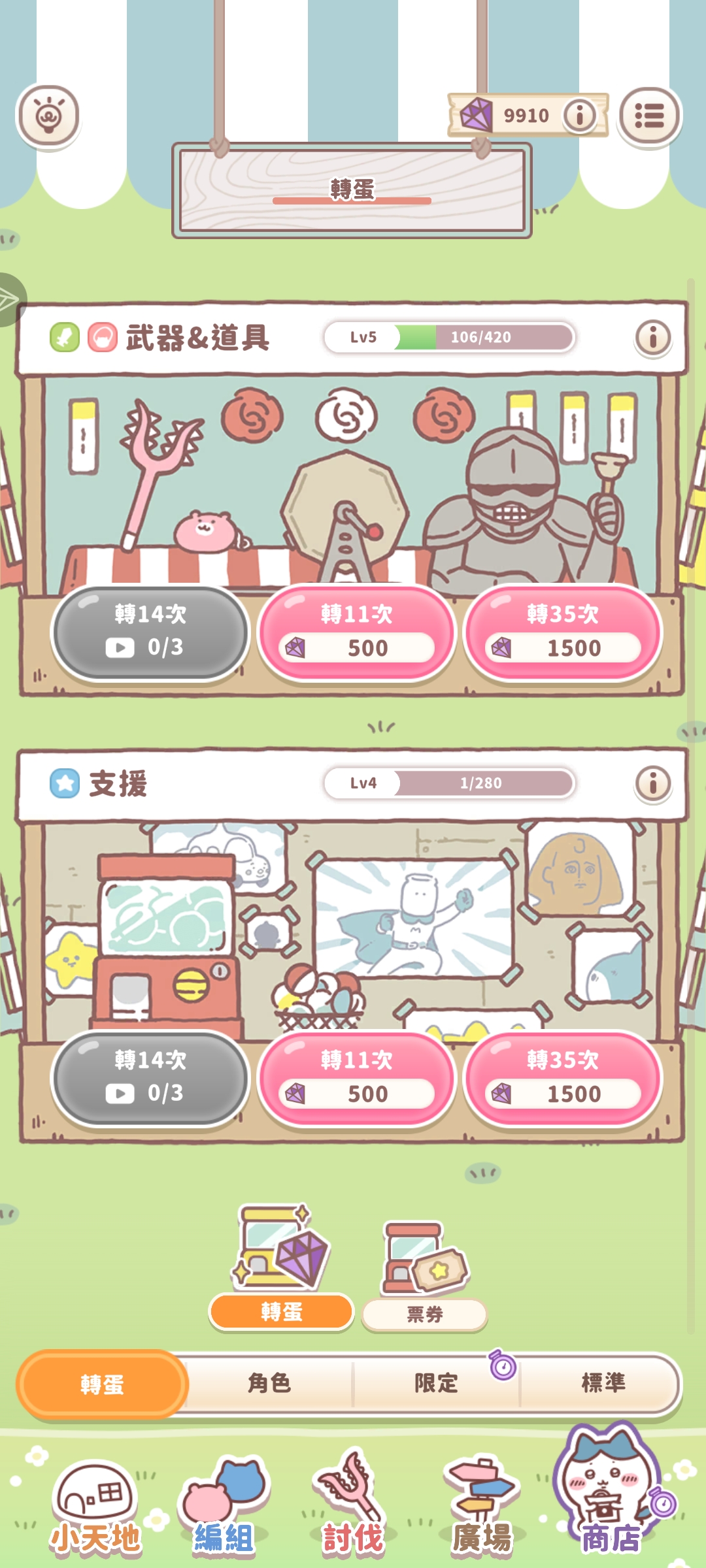The height and width of the screenshot is (1568, 706).
Task: Open the lightbulb hint icon
Action: click(48, 116)
